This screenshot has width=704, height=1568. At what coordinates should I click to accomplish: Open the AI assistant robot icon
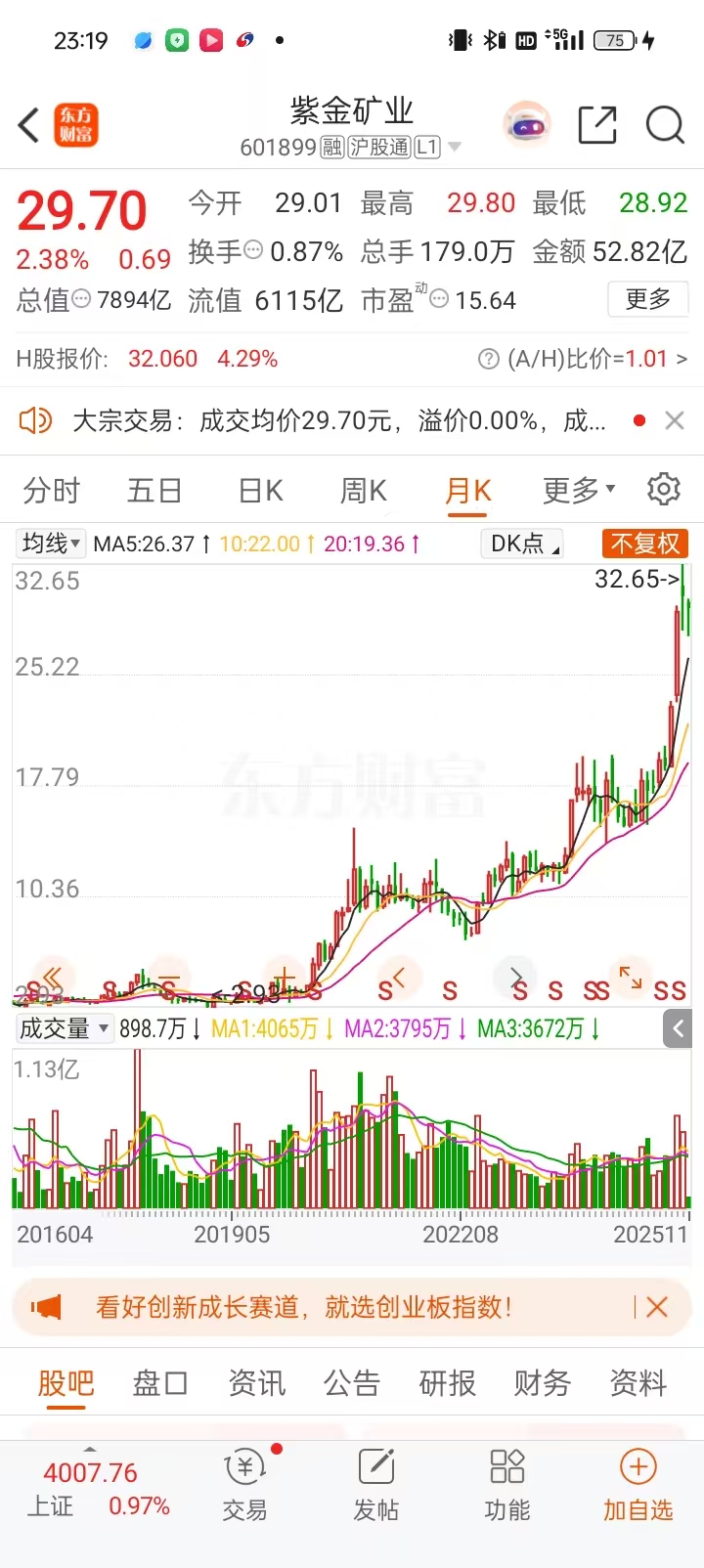527,125
